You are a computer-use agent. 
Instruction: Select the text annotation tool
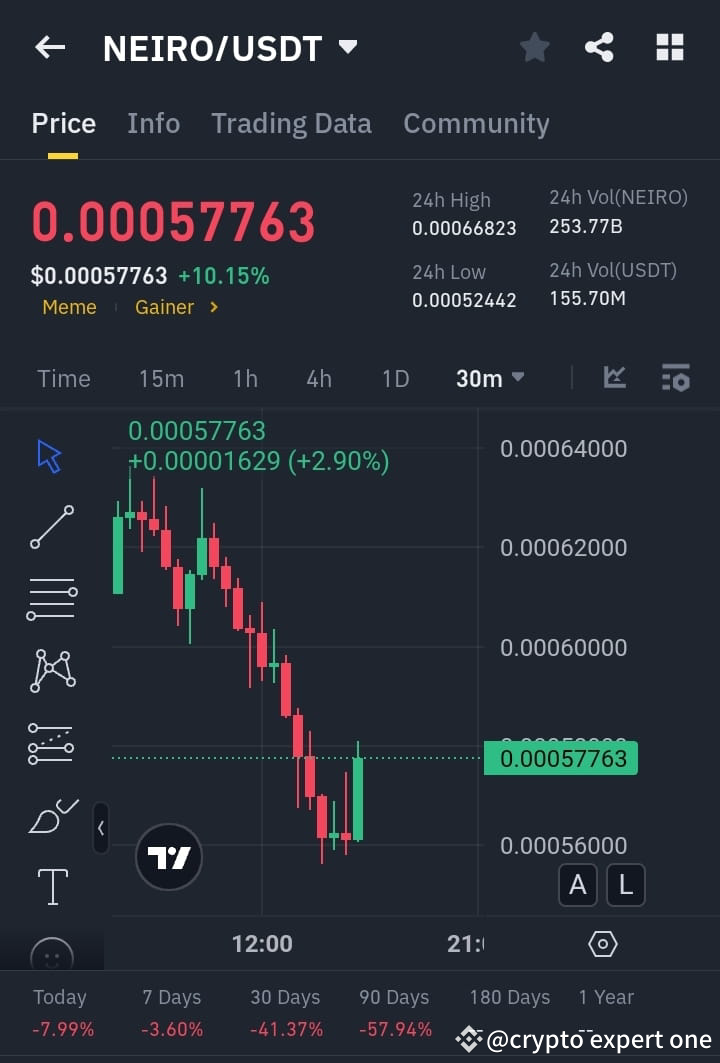[51, 886]
